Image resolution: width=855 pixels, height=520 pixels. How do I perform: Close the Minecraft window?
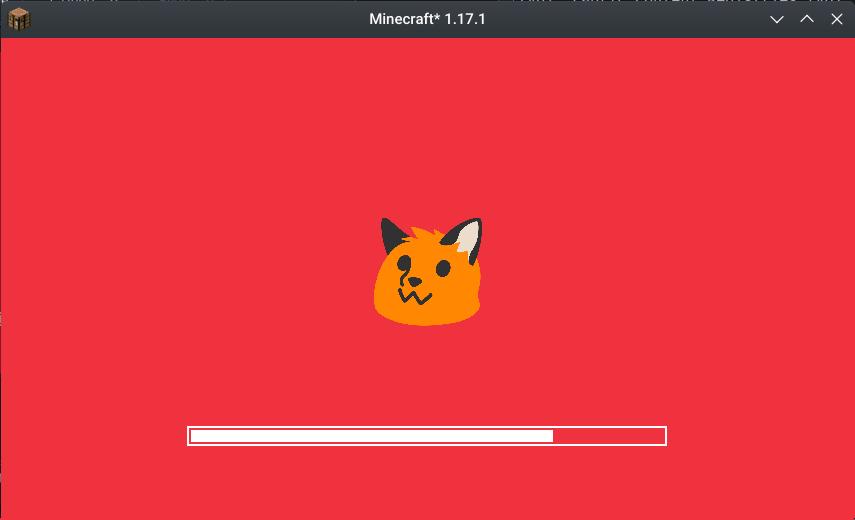point(837,19)
